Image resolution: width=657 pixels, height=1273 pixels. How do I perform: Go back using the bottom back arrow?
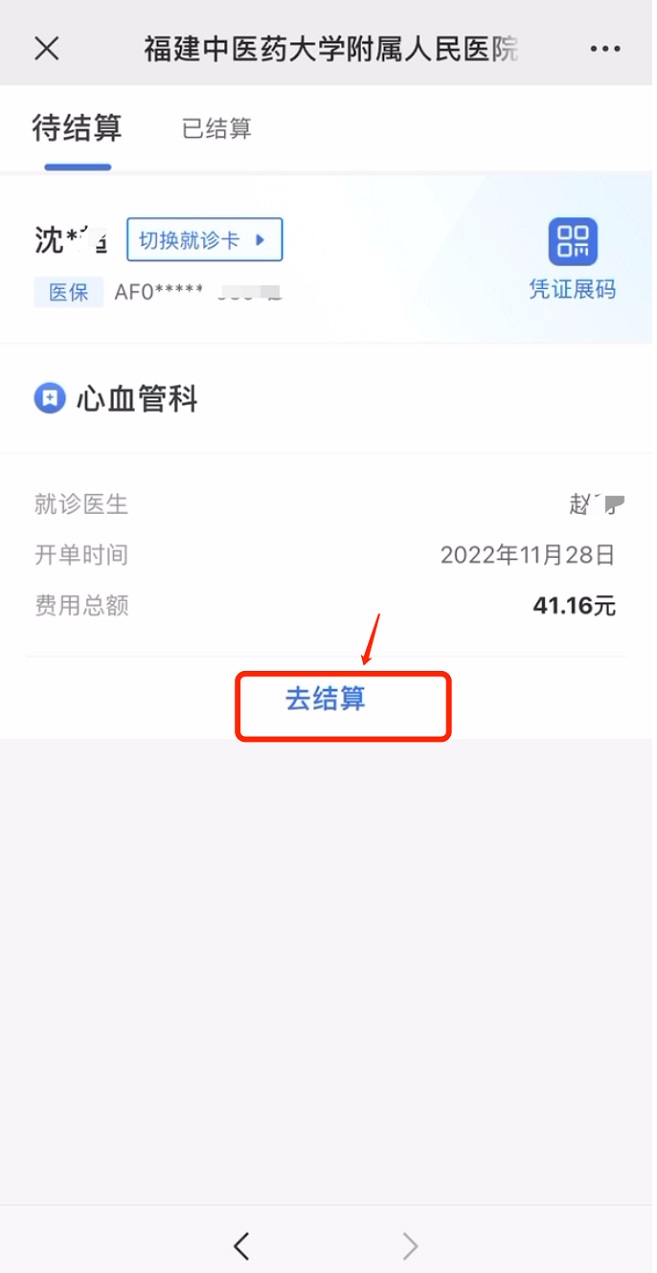241,1245
